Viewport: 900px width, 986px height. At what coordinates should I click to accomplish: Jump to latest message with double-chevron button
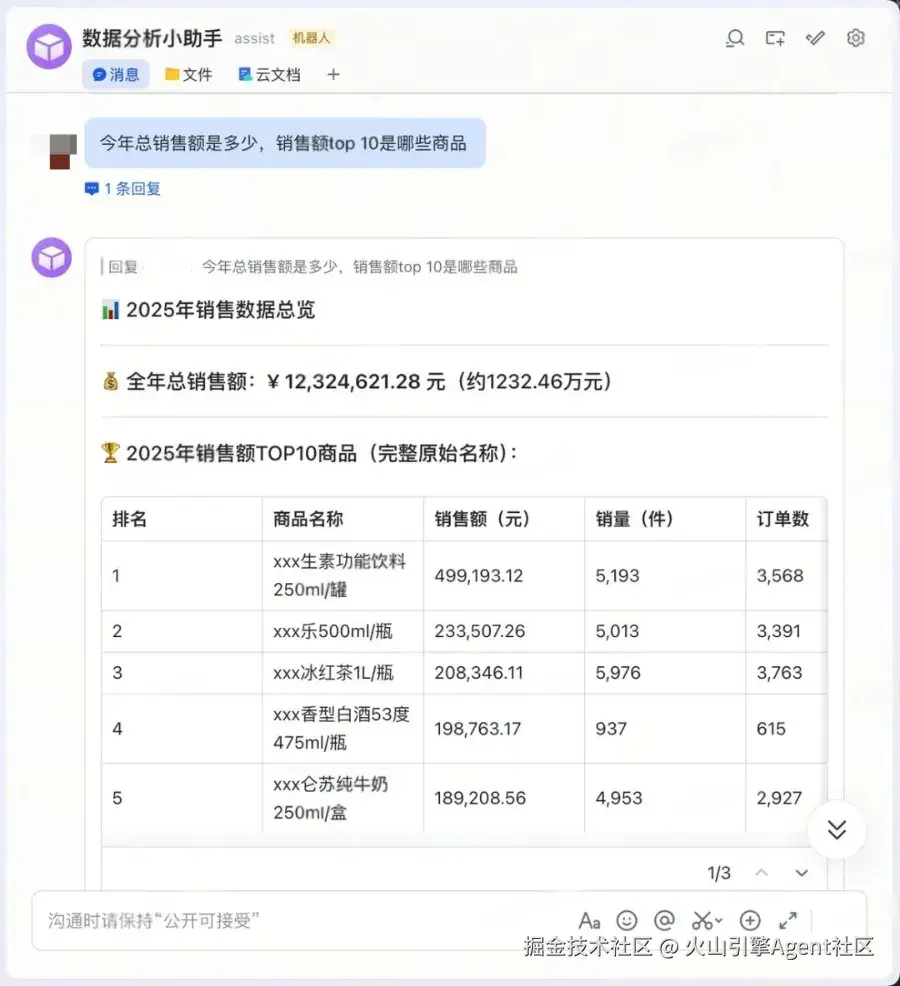click(836, 829)
